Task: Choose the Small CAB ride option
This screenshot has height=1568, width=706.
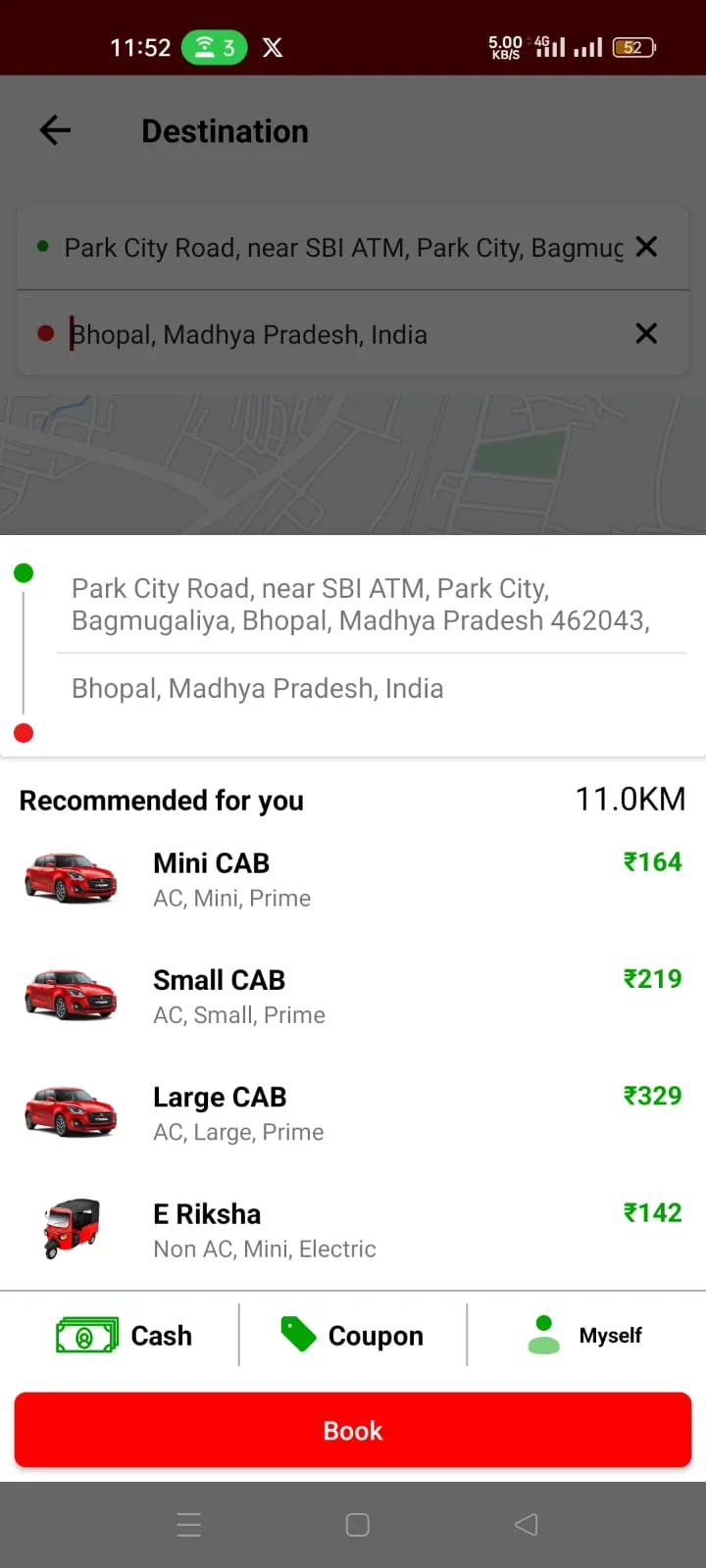Action: (x=353, y=996)
